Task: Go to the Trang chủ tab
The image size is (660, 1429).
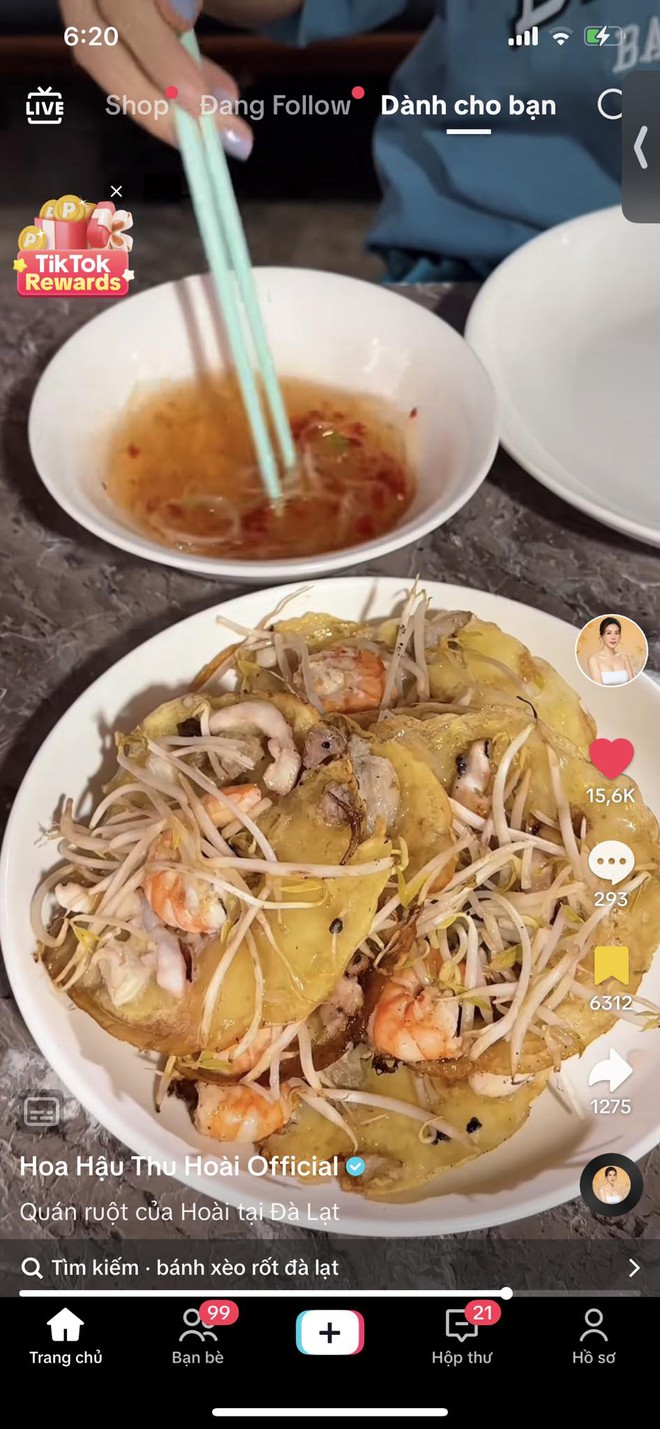Action: [x=65, y=1337]
